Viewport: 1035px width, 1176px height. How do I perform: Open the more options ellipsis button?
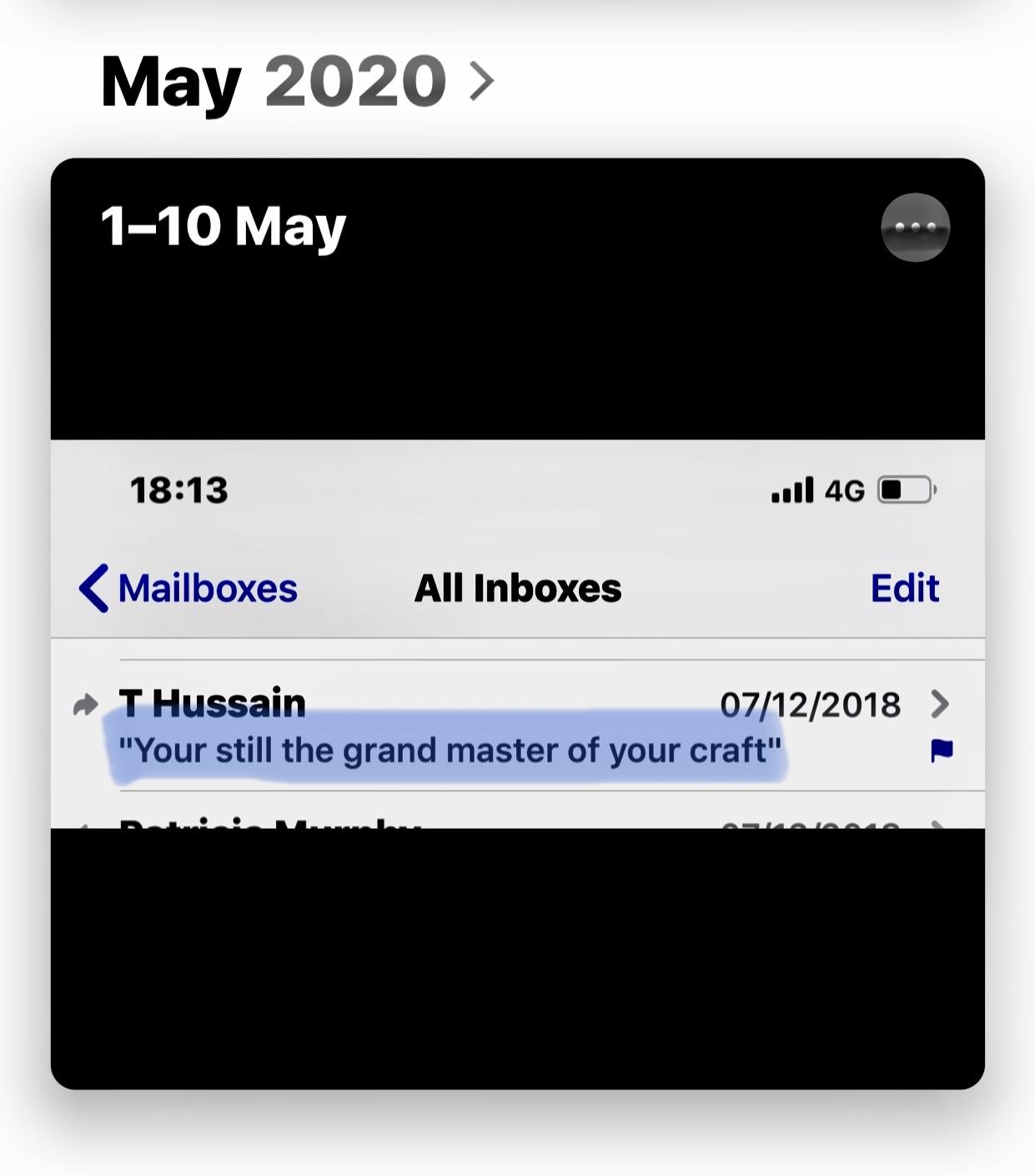[915, 228]
